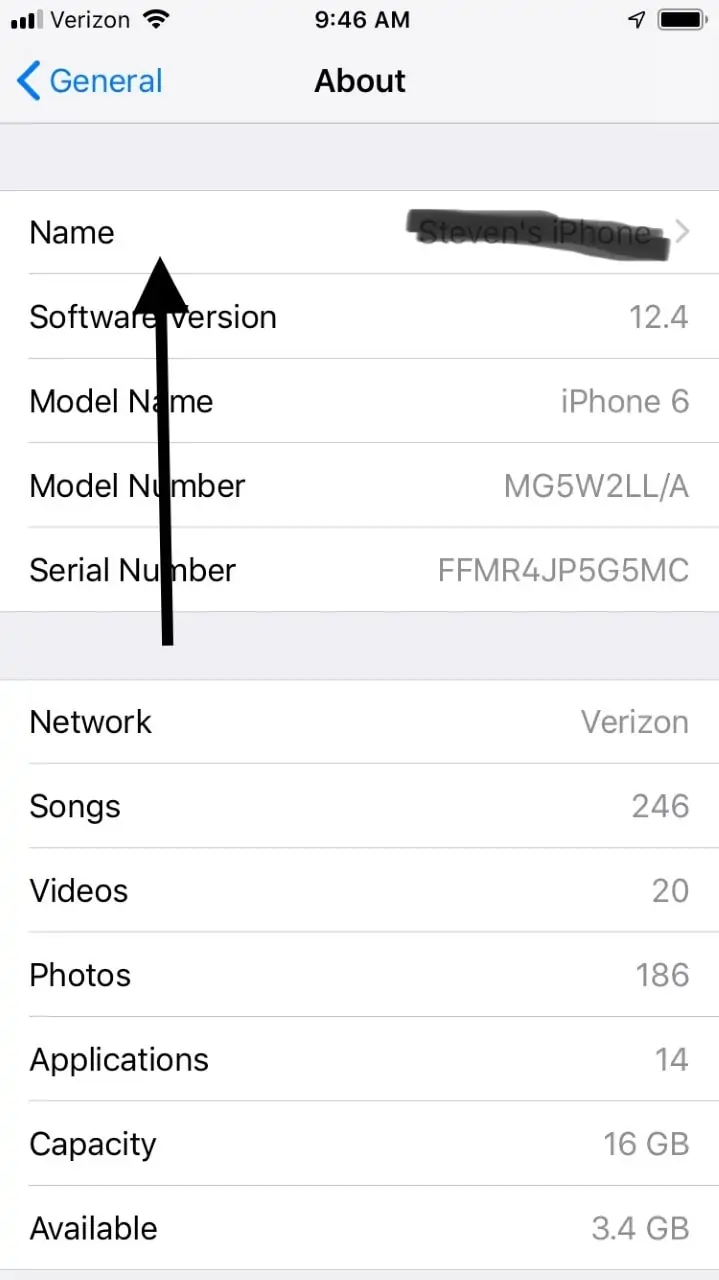Go back to General settings
Image resolution: width=719 pixels, height=1280 pixels.
pyautogui.click(x=90, y=81)
